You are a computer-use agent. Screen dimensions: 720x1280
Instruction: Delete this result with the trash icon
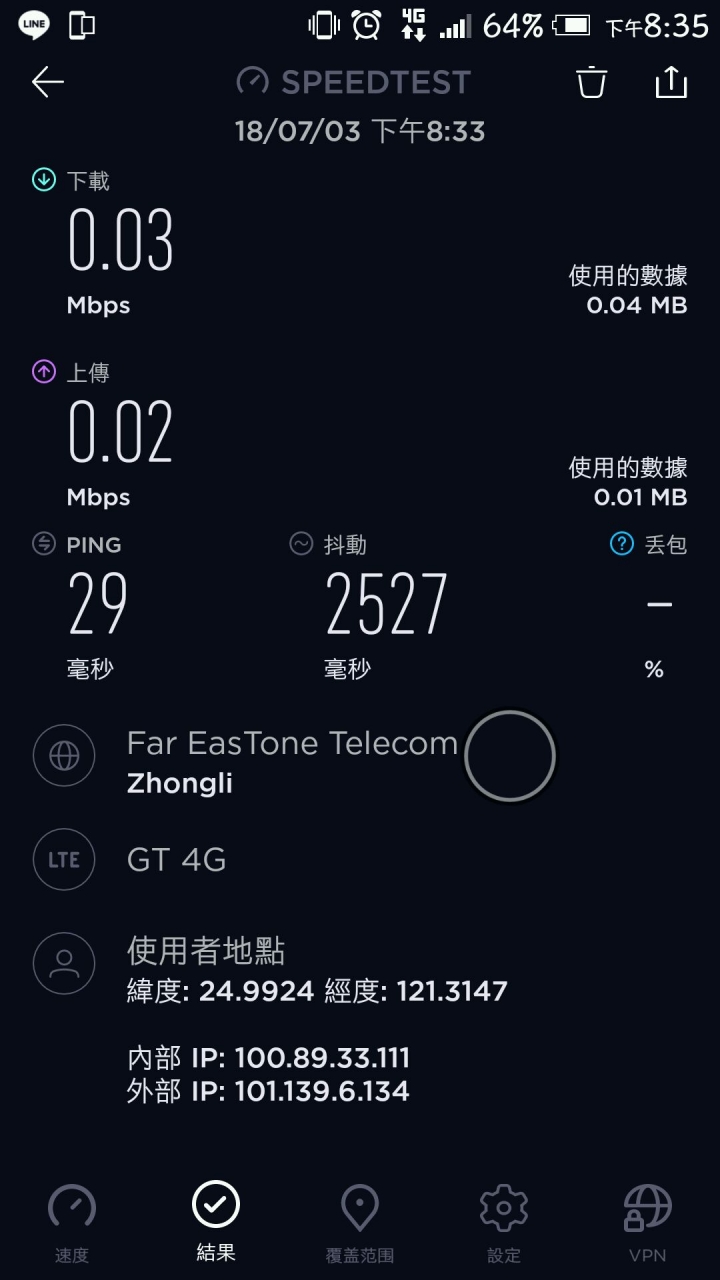tap(592, 83)
